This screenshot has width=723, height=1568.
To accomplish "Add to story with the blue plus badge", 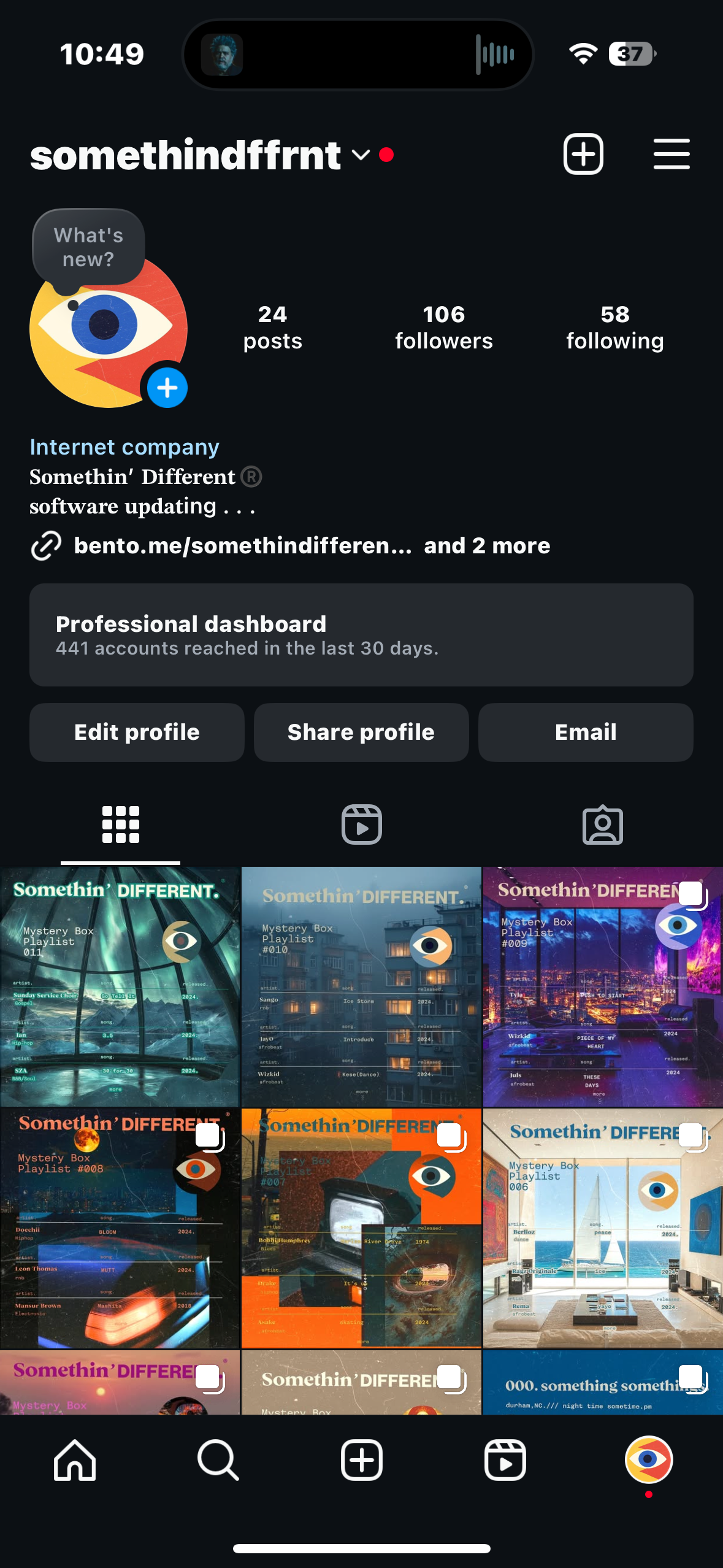I will pyautogui.click(x=167, y=388).
